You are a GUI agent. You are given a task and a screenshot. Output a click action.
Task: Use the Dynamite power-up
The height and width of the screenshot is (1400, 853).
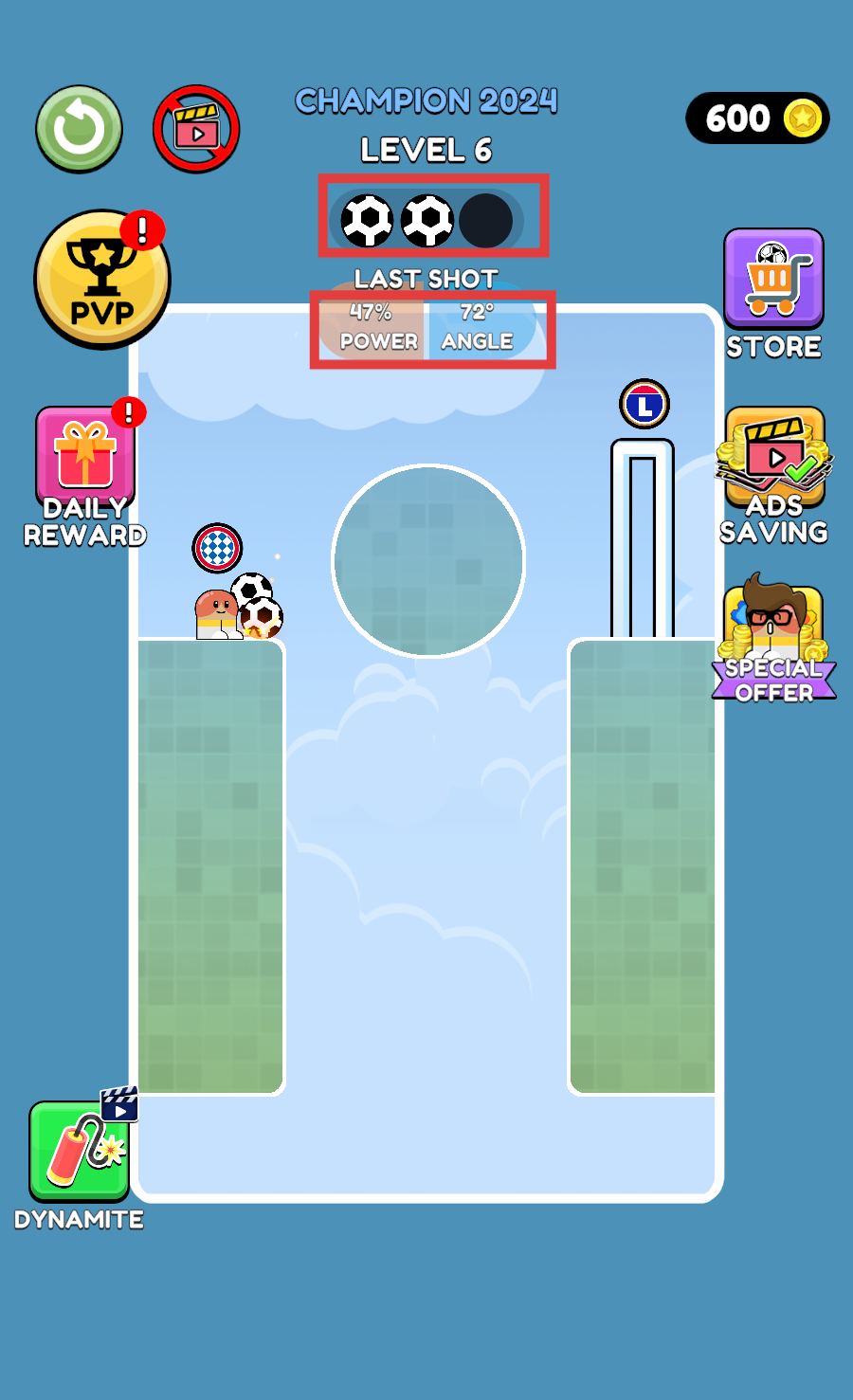point(80,1153)
